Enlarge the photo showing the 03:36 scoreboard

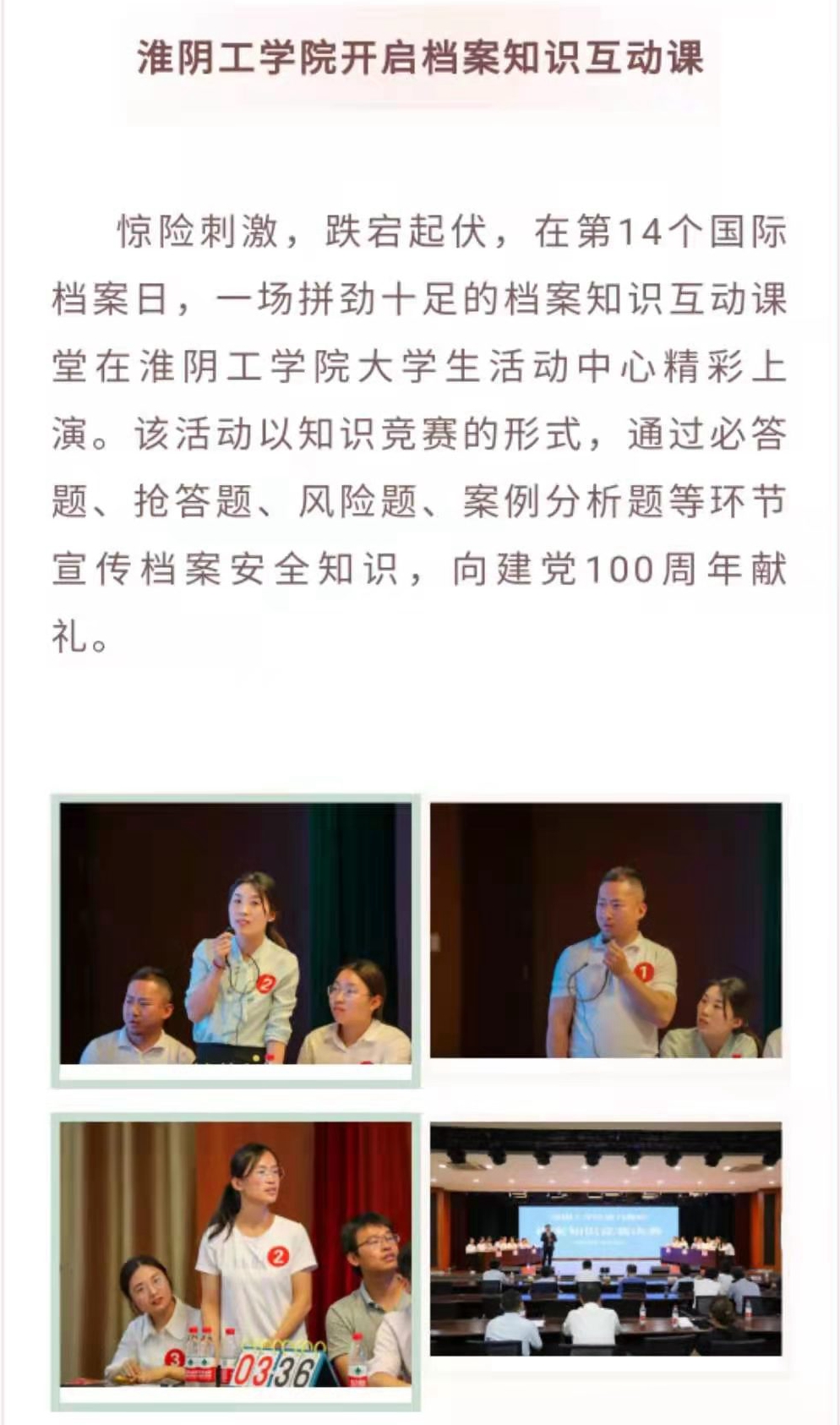235,1253
